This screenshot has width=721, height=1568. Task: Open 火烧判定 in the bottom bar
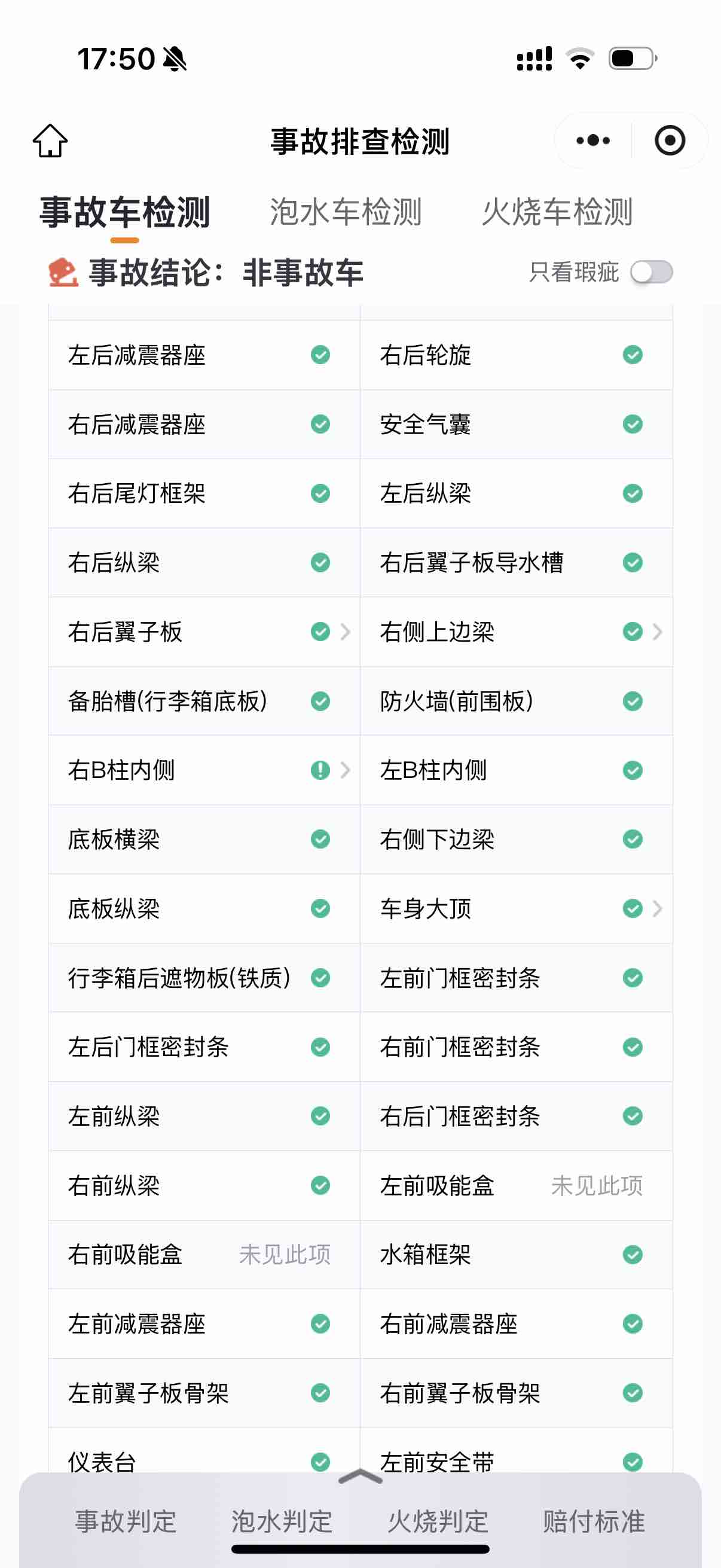point(438,1521)
